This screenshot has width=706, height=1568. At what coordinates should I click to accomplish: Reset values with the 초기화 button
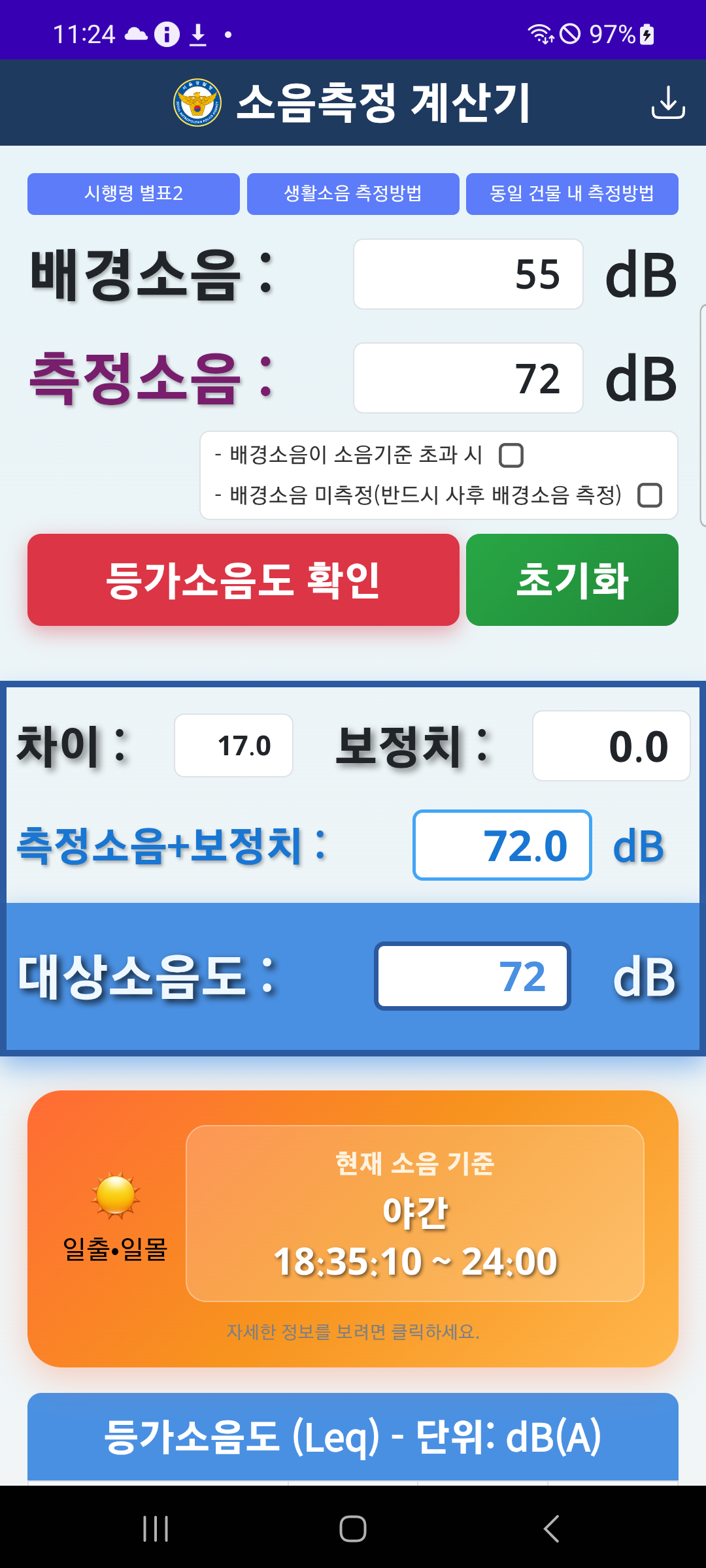coord(572,580)
